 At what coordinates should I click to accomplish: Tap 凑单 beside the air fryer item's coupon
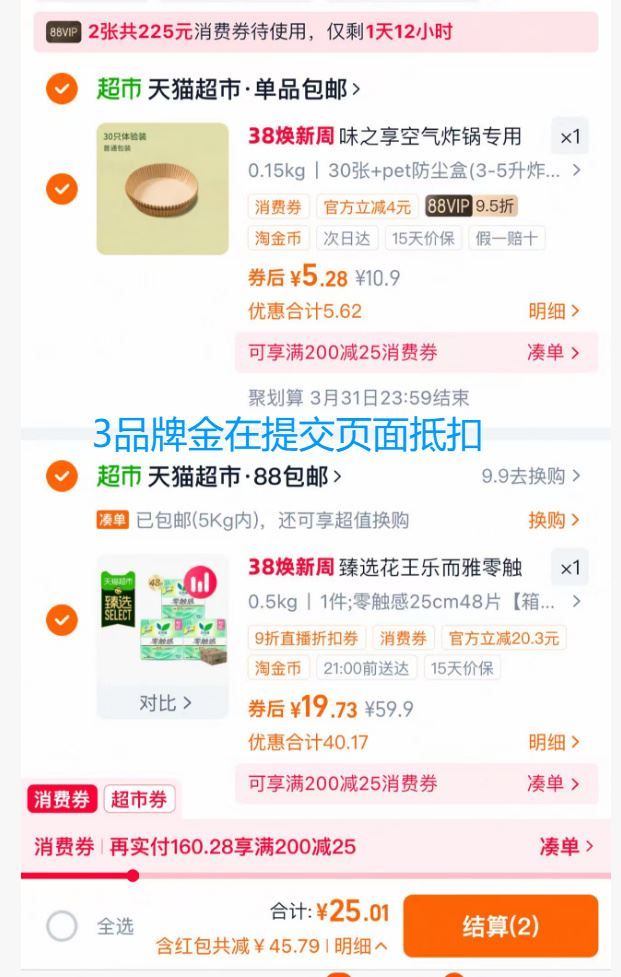coord(553,352)
